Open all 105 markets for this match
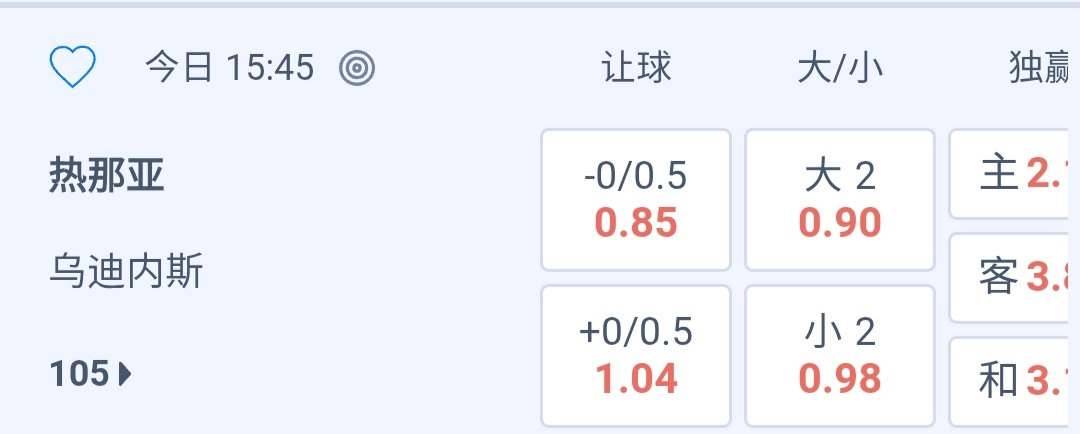Image resolution: width=1080 pixels, height=434 pixels. click(91, 374)
